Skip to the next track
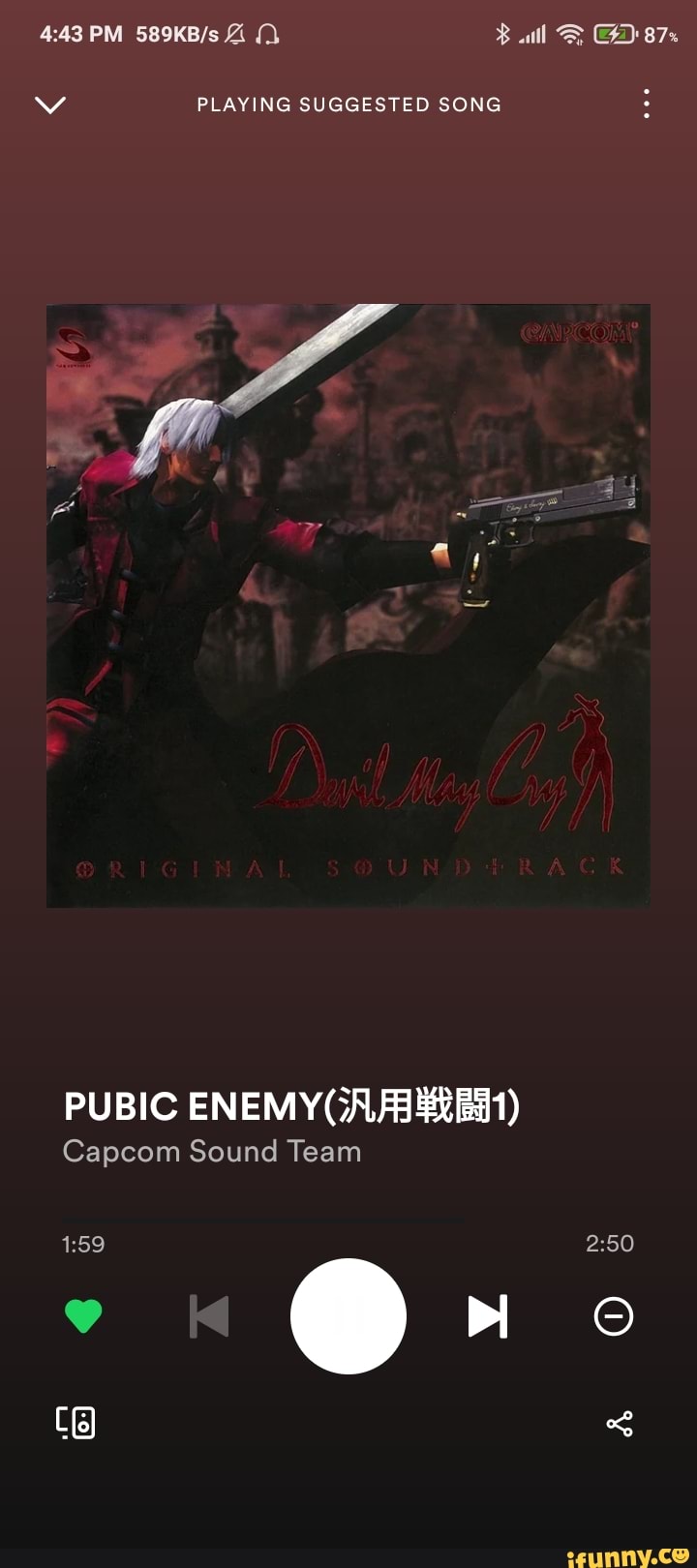Screen dimensions: 697x1568 point(488,1316)
